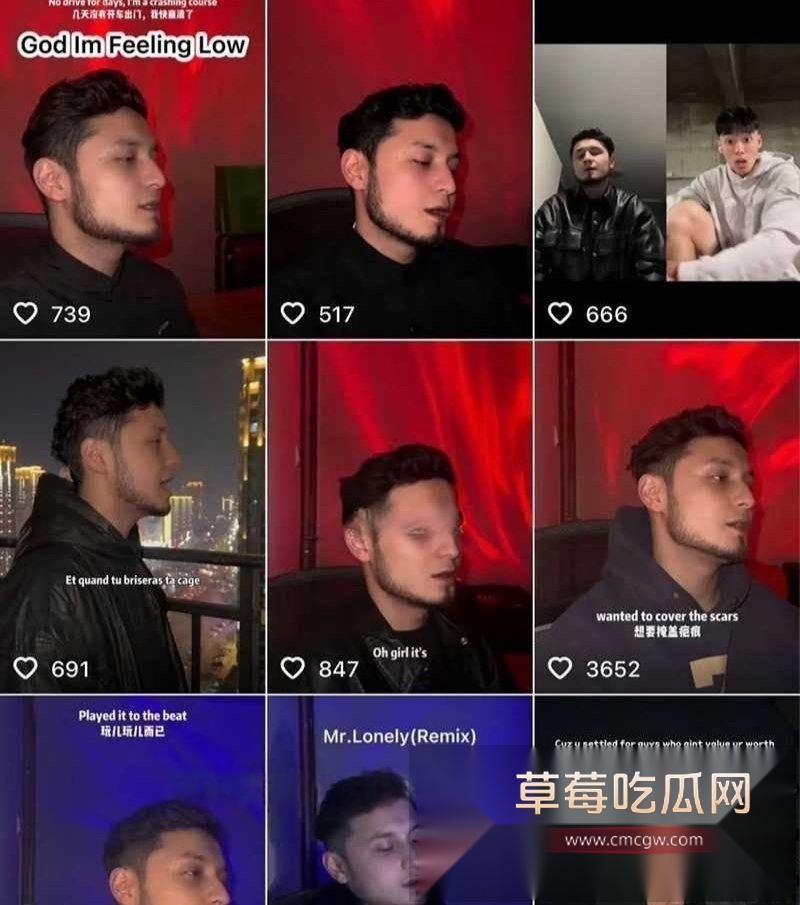Viewport: 800px width, 905px height.
Task: Tap the 'Oh girl it's' video thumbnail
Action: pyautogui.click(x=400, y=500)
